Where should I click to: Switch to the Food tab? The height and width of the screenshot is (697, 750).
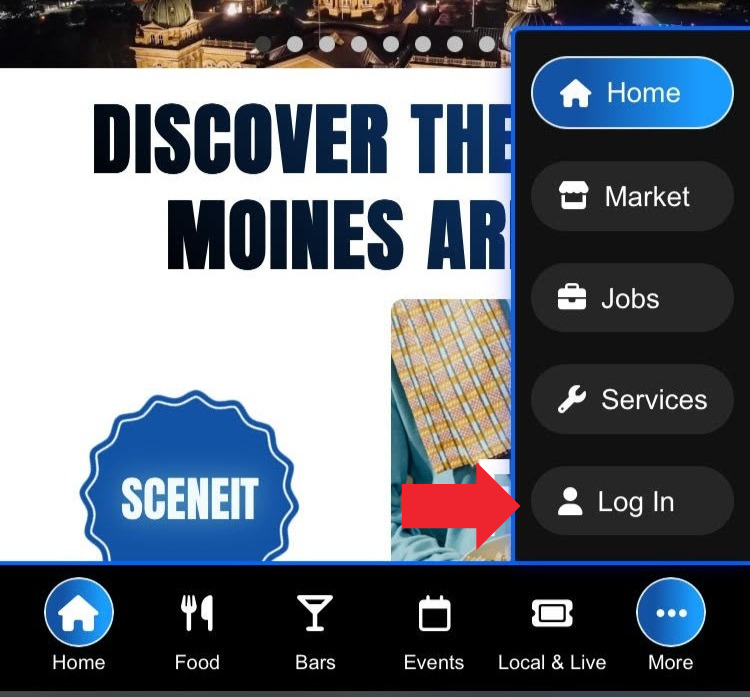pyautogui.click(x=197, y=627)
